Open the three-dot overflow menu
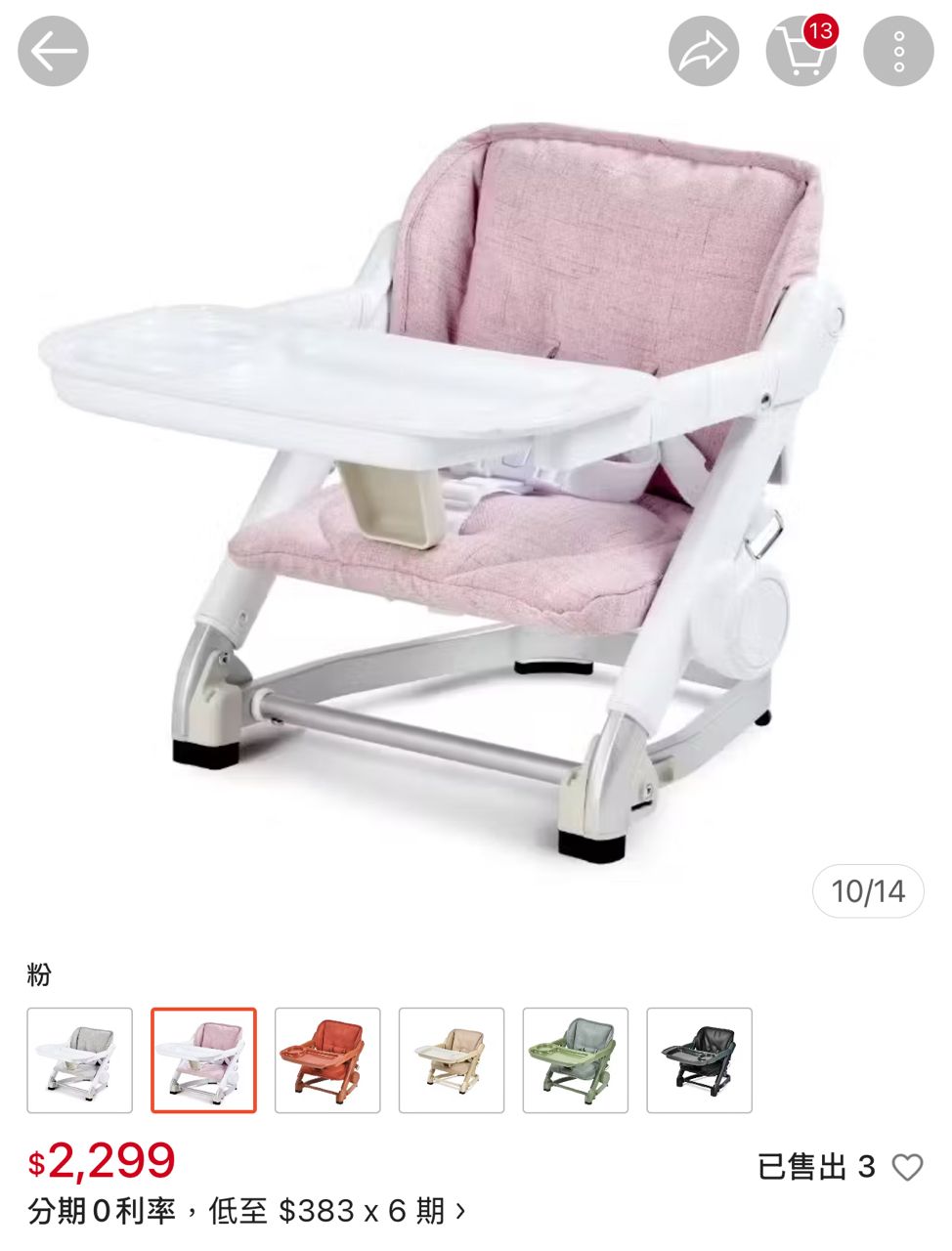Viewport: 952px width, 1251px height. click(898, 52)
